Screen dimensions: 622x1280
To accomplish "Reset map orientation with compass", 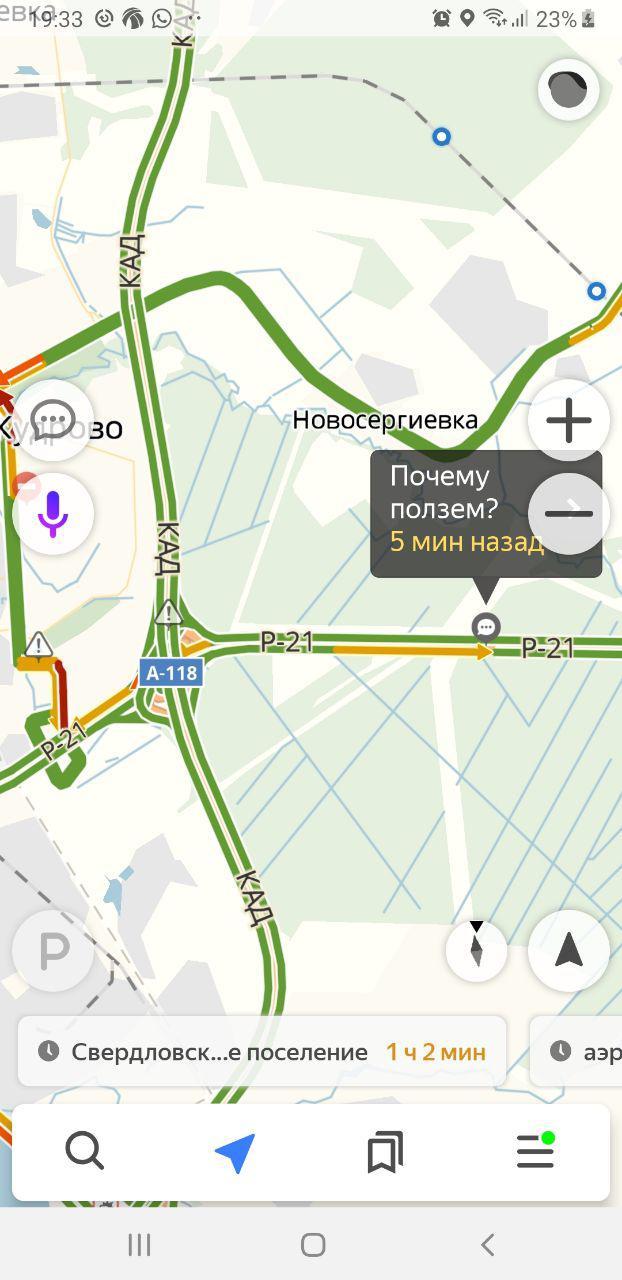I will [476, 950].
